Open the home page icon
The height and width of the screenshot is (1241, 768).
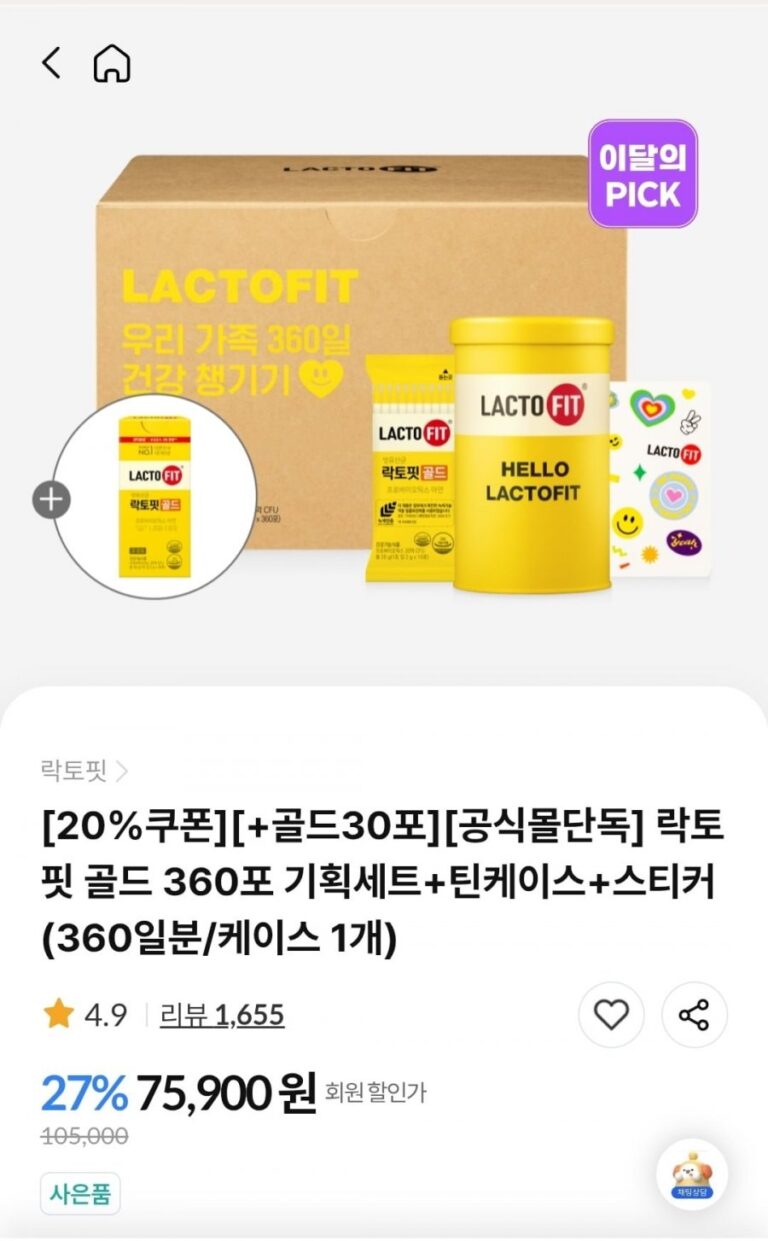click(112, 64)
